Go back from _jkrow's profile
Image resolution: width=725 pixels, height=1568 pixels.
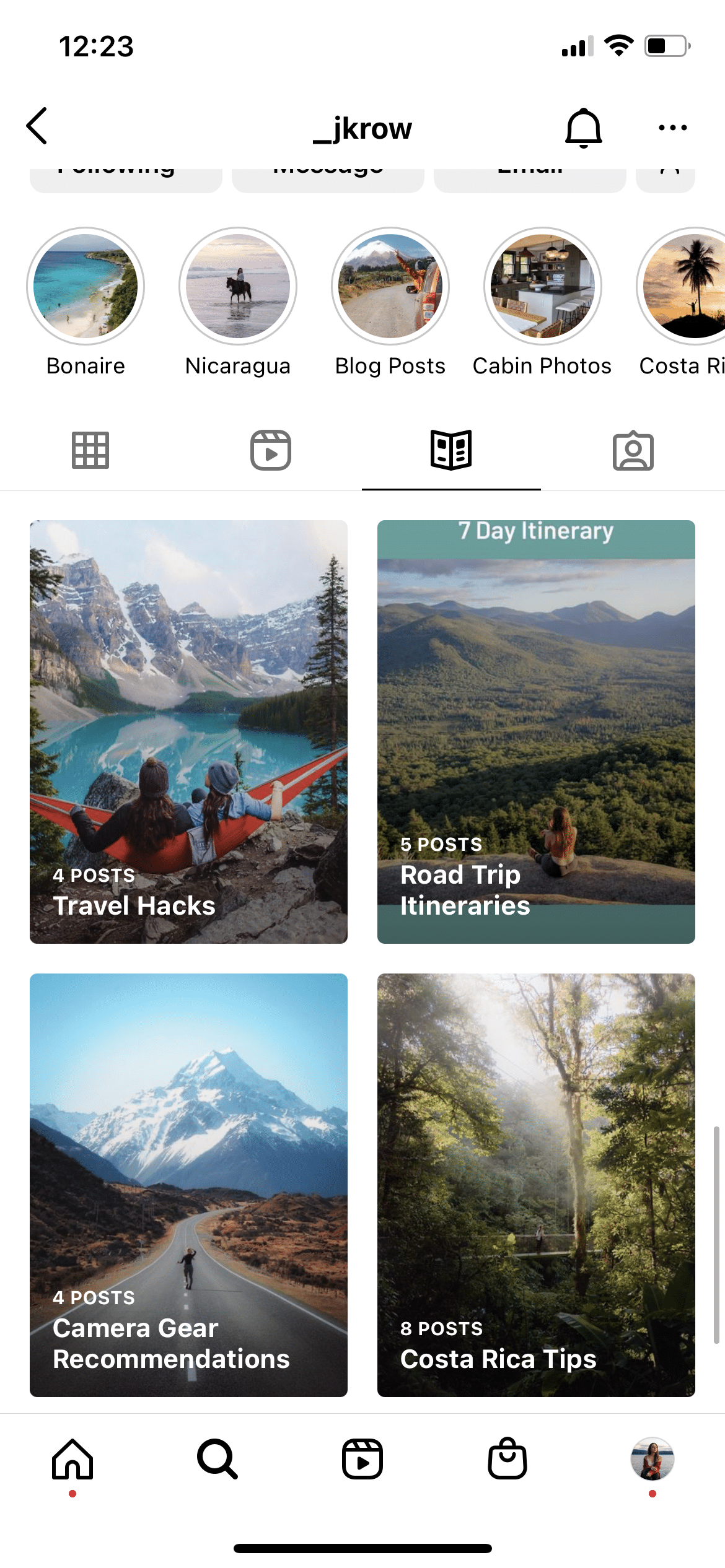pyautogui.click(x=37, y=126)
